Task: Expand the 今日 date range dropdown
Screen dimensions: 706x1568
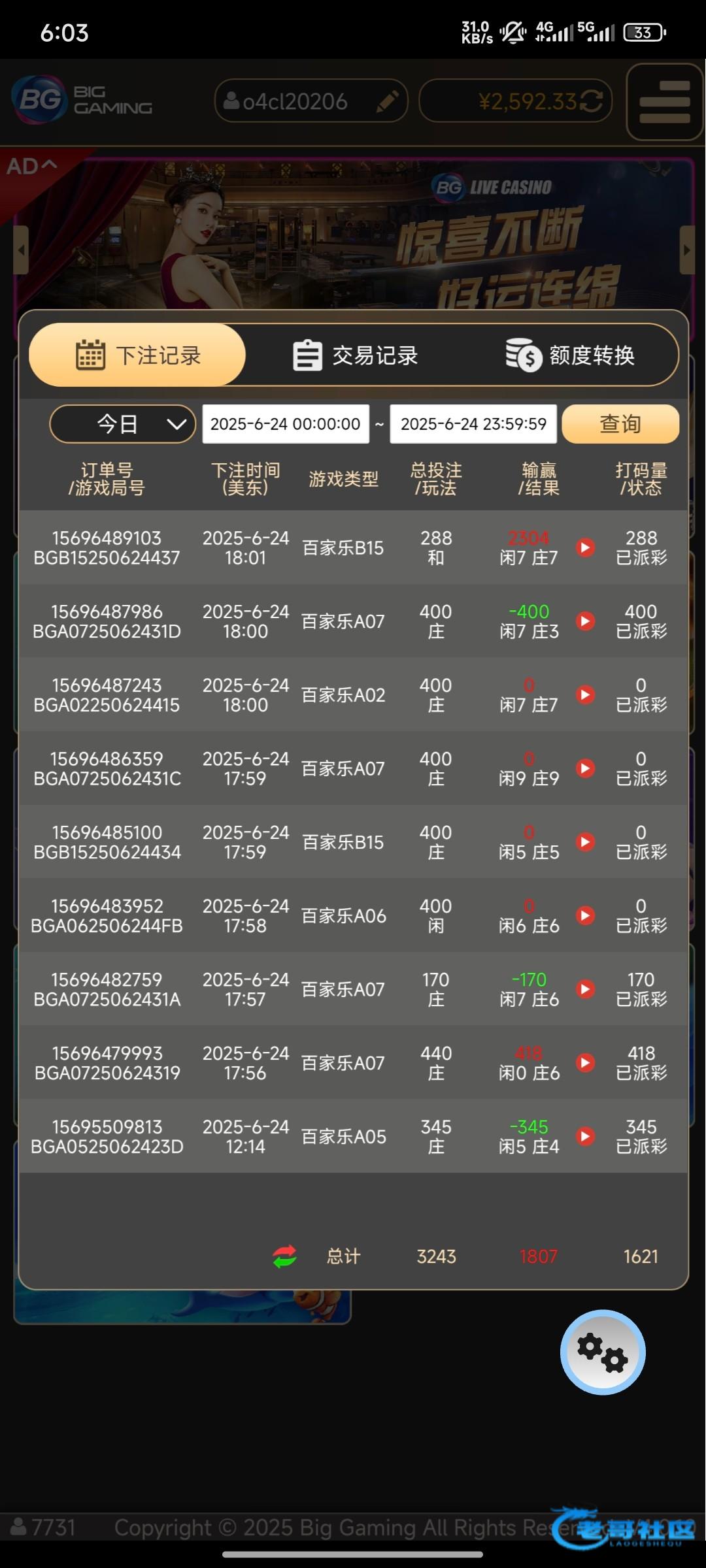Action: [x=123, y=424]
